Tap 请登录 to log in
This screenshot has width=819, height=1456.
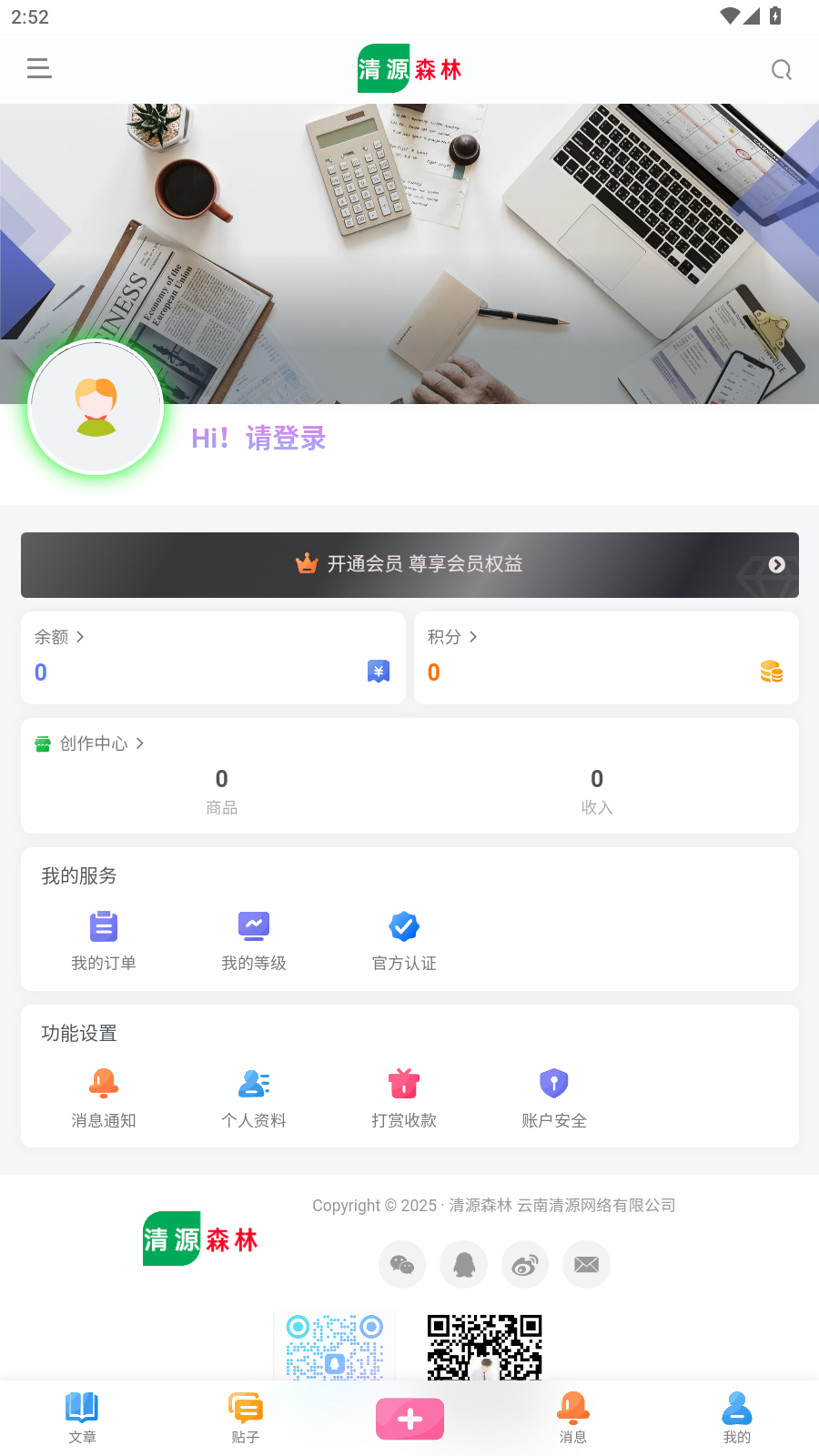coord(285,438)
